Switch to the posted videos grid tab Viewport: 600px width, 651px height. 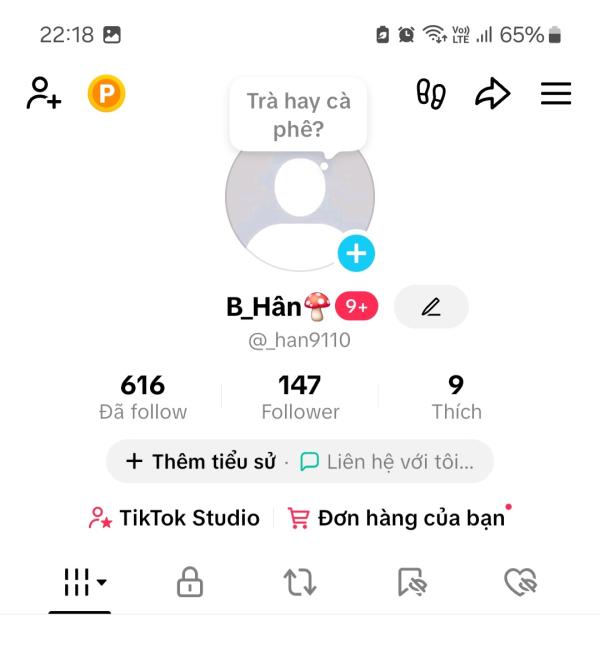point(79,582)
